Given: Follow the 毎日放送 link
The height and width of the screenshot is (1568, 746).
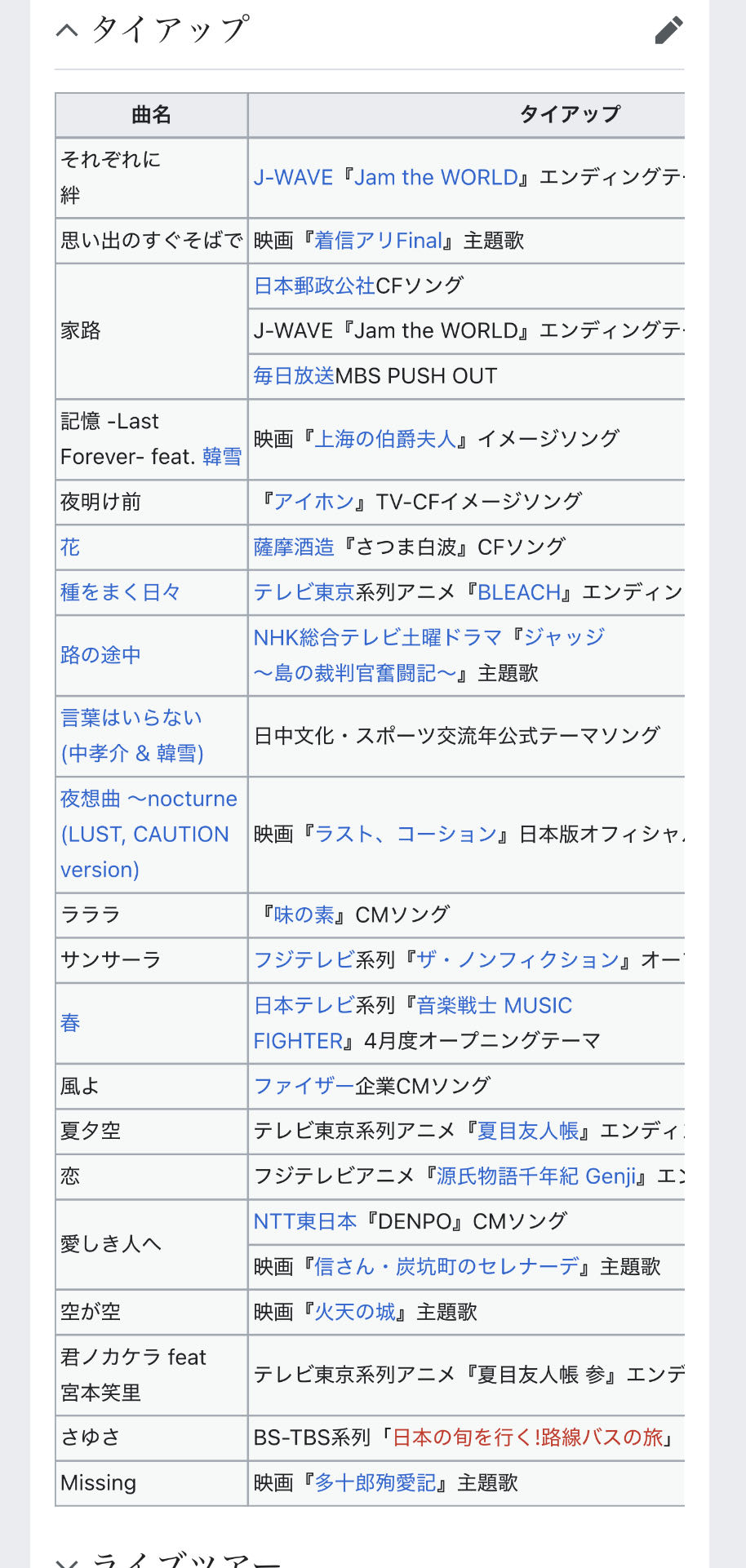Looking at the screenshot, I should pyautogui.click(x=294, y=376).
